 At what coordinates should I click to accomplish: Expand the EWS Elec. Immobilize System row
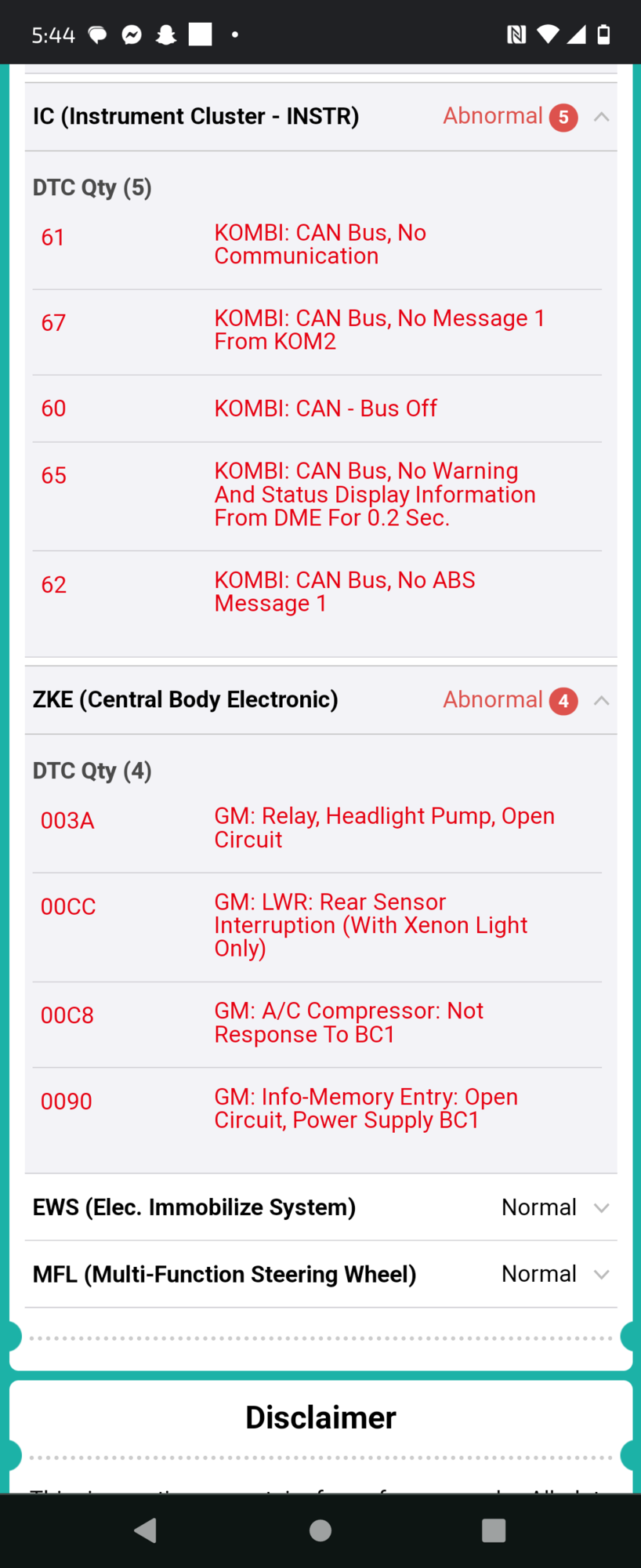click(601, 1207)
